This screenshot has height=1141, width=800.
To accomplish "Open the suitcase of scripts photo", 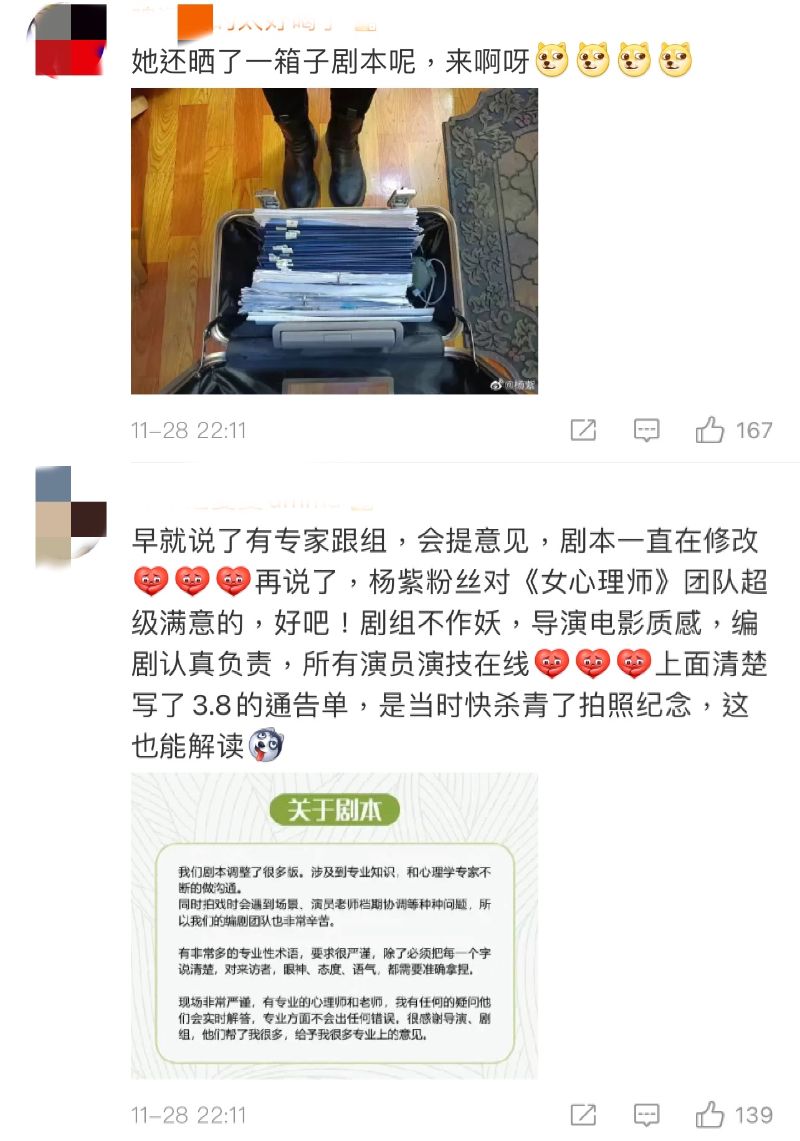I will [334, 241].
